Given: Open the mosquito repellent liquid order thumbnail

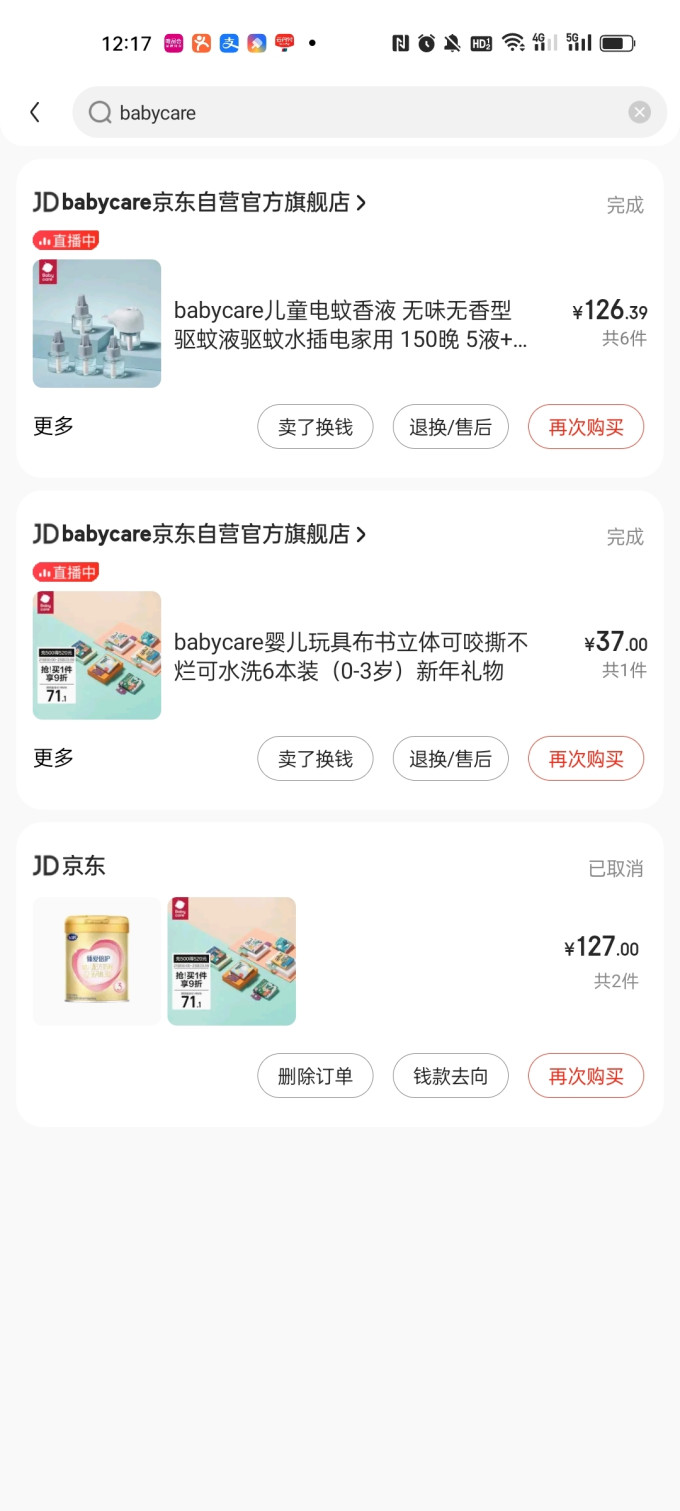Looking at the screenshot, I should tap(97, 324).
